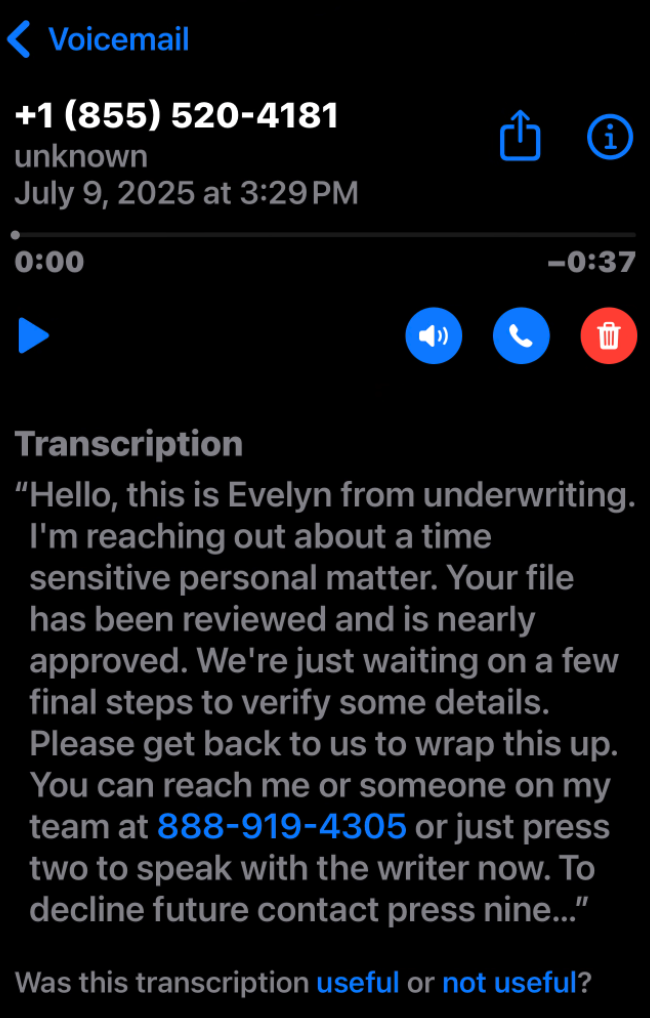Share this voicemail message
Viewport: 650px width, 1018px height.
520,137
